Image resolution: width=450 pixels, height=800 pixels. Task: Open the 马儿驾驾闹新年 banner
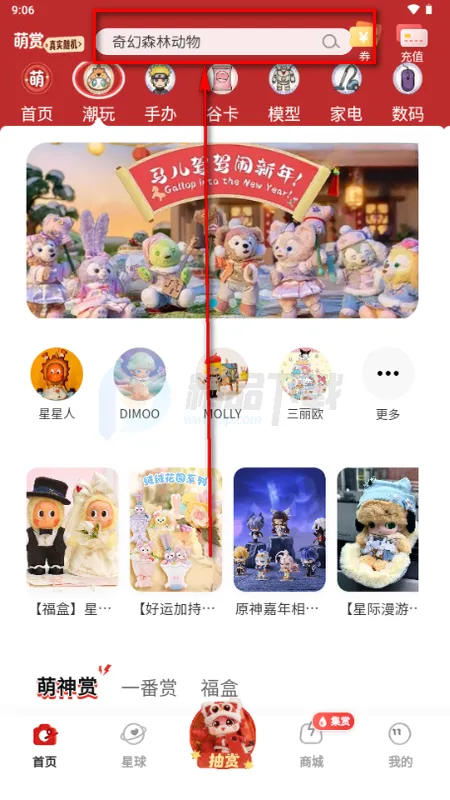click(222, 230)
